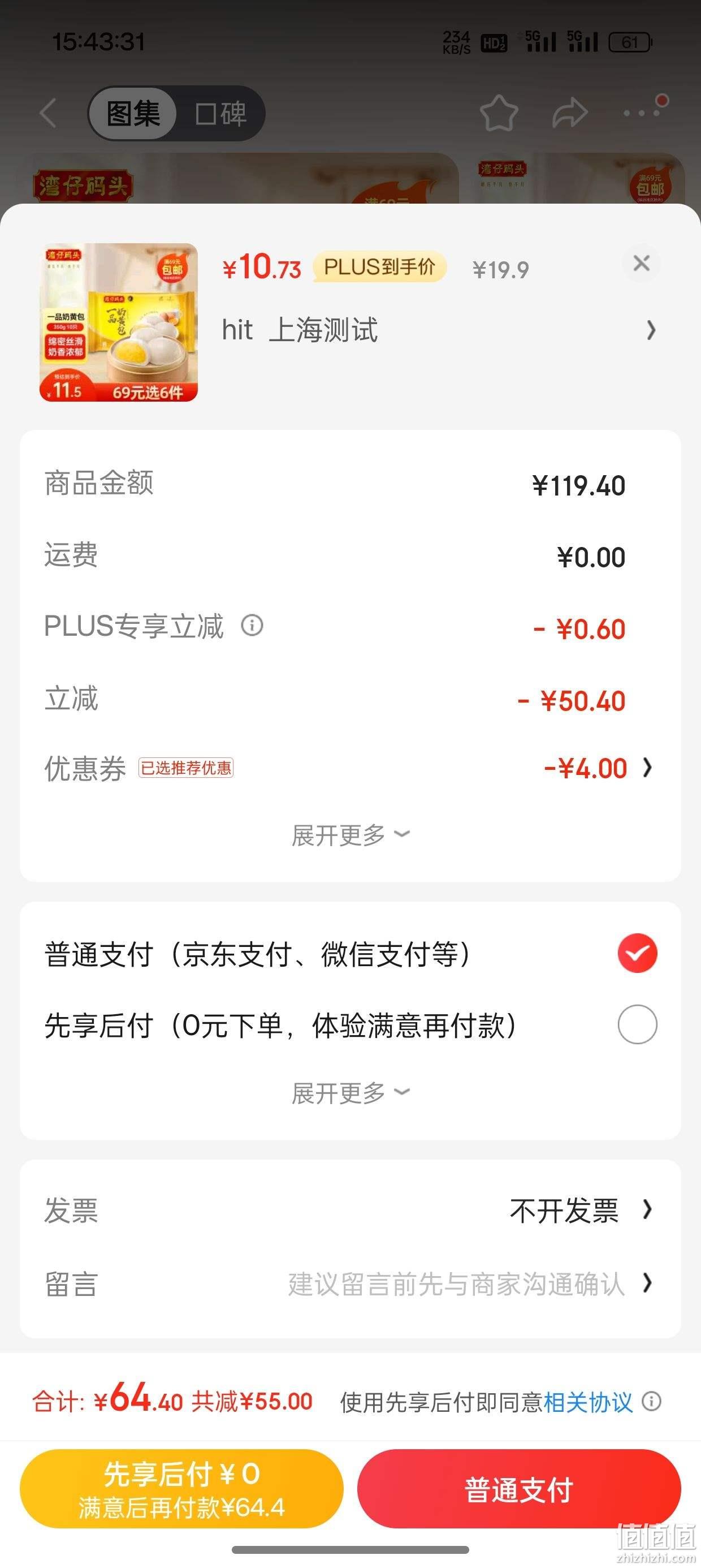Image resolution: width=701 pixels, height=1568 pixels.
Task: Open the hit 上海测试 address row
Action: 439,330
